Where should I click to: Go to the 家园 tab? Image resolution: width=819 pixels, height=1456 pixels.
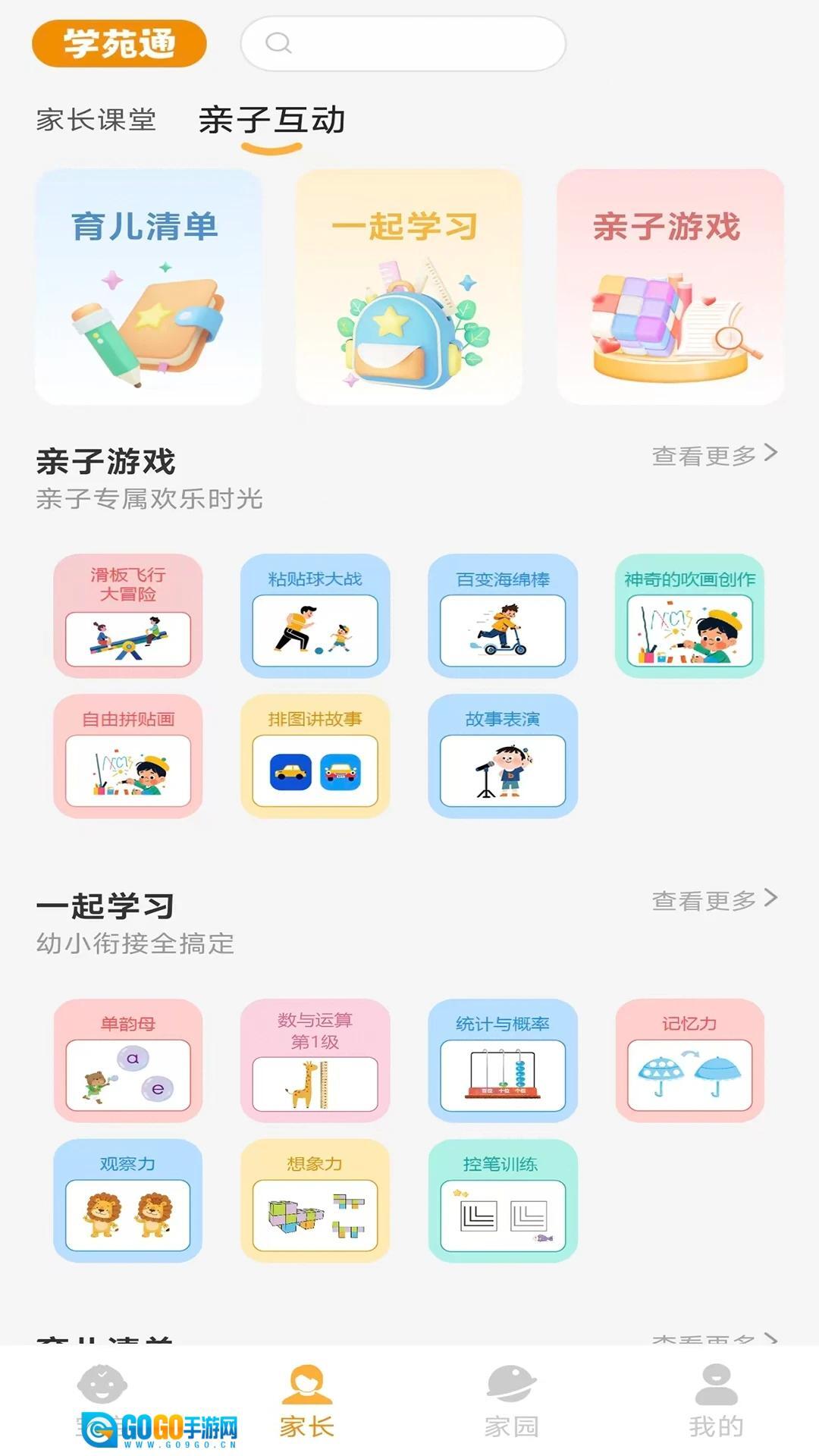512,1402
